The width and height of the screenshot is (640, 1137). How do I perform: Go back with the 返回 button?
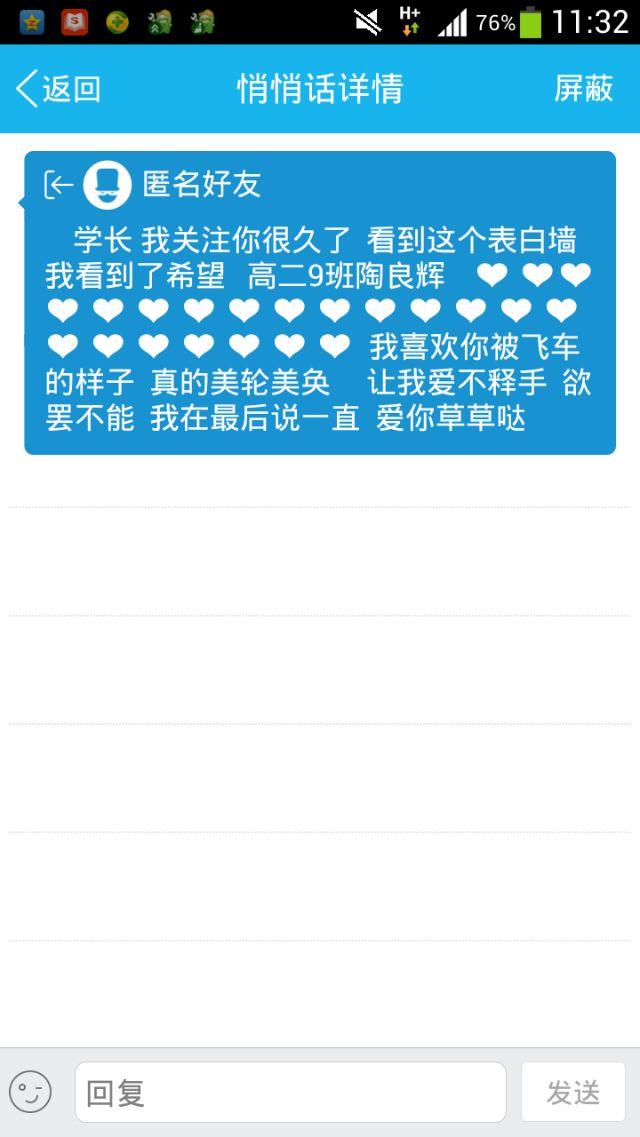tap(58, 89)
